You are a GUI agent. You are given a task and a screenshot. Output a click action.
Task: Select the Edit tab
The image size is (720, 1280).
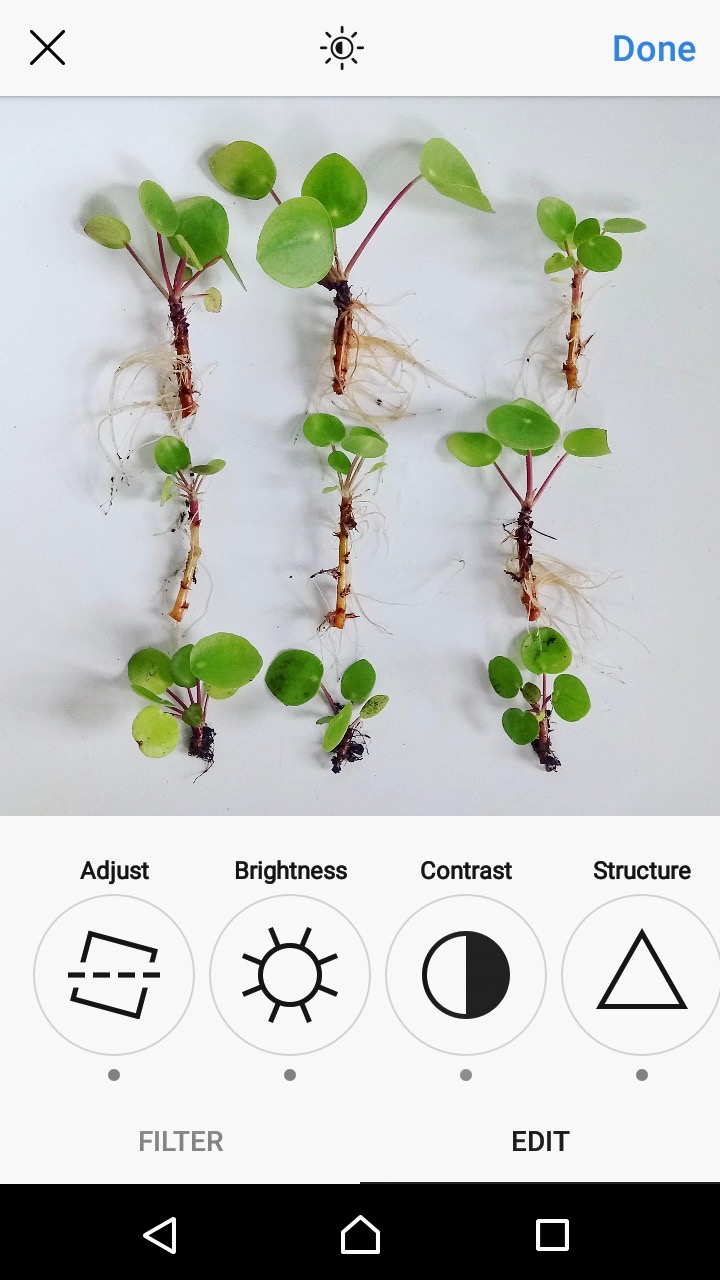[x=540, y=1141]
